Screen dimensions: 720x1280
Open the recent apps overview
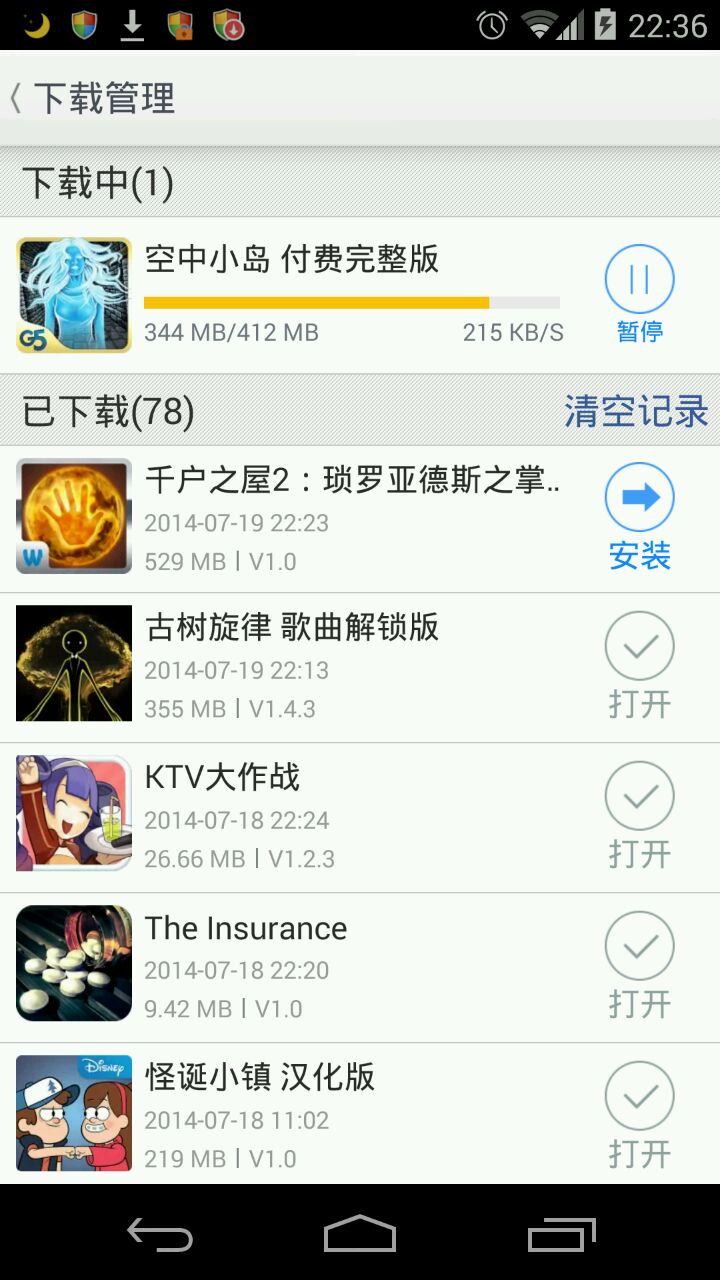pyautogui.click(x=561, y=1235)
